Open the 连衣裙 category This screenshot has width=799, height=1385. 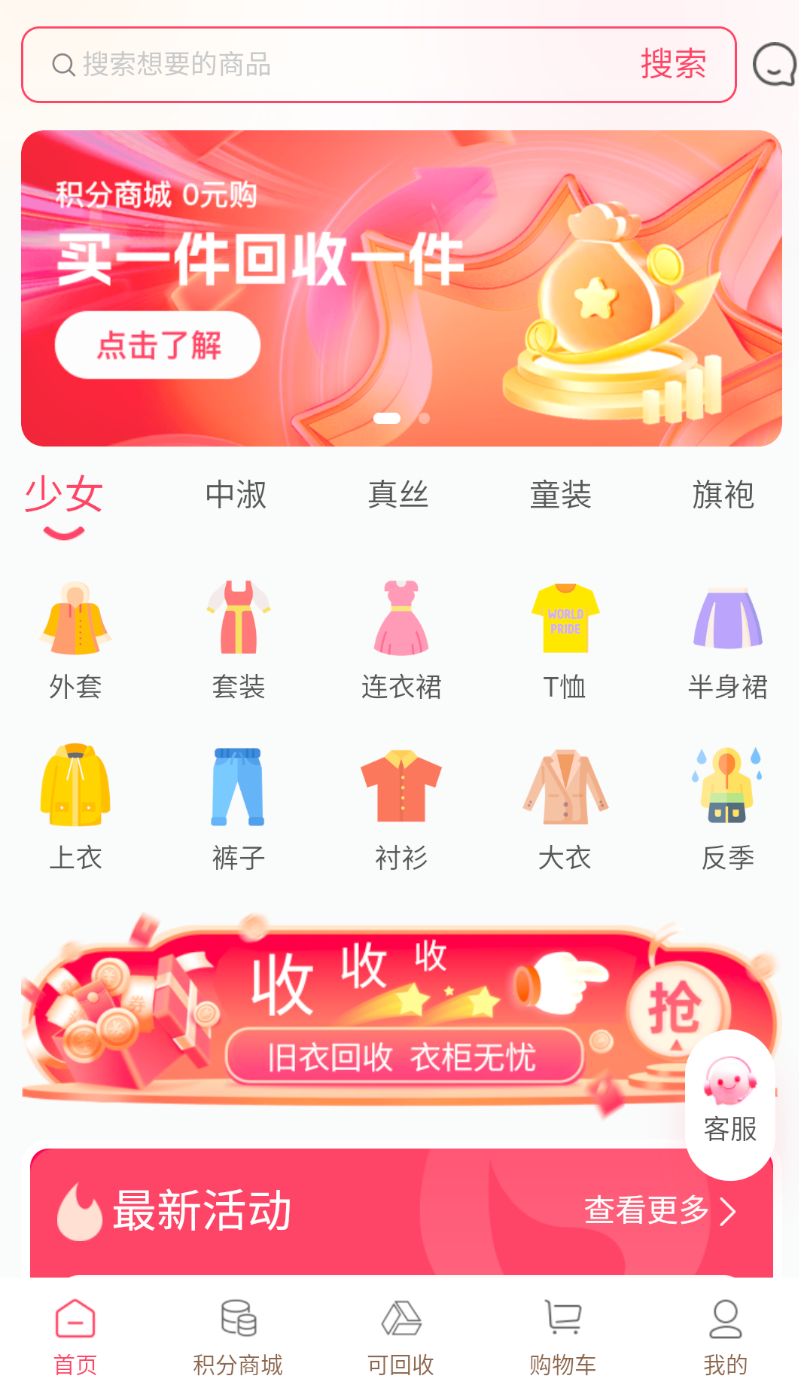pyautogui.click(x=401, y=640)
